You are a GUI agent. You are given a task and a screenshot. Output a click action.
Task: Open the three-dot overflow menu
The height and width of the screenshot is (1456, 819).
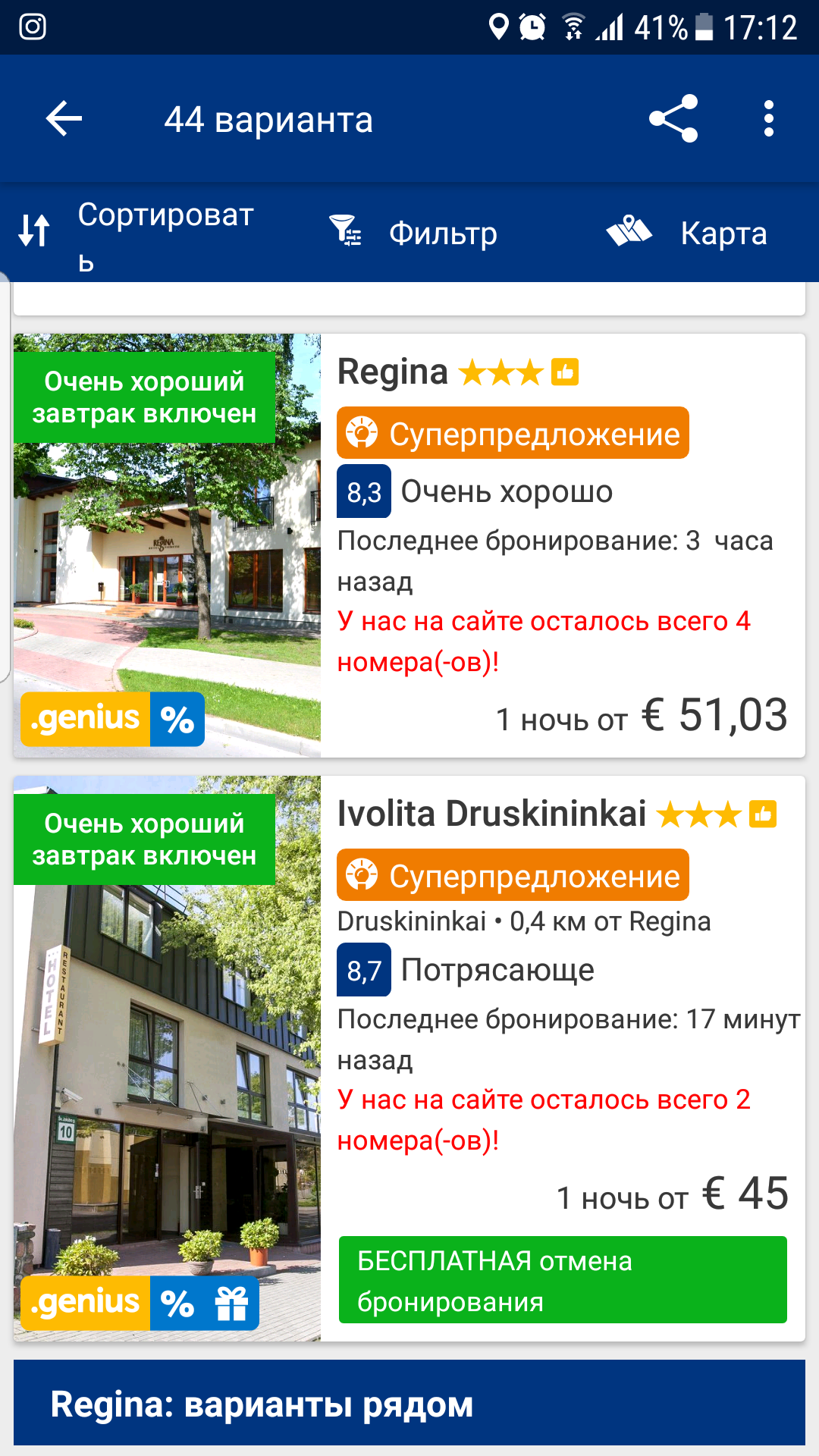768,119
